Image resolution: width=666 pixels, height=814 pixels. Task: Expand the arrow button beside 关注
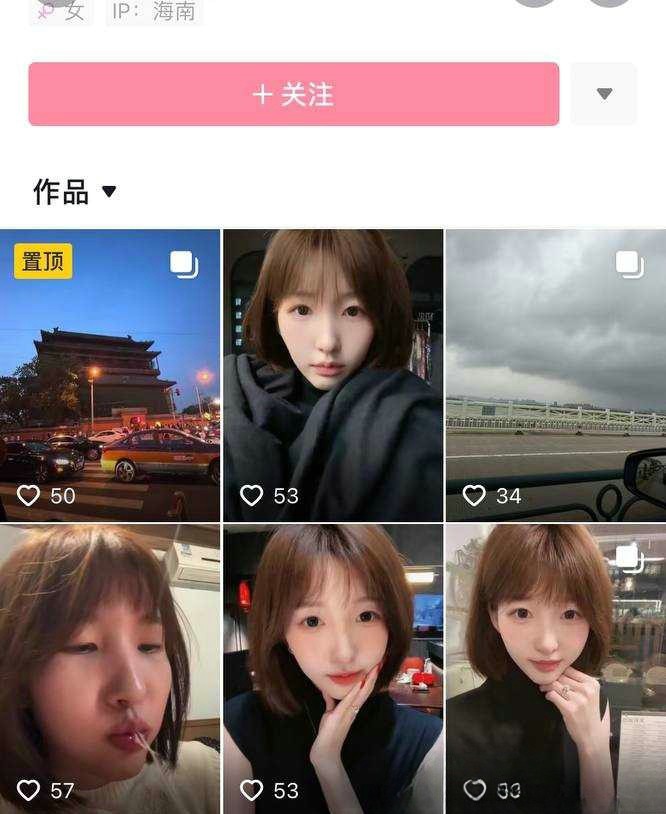point(603,94)
